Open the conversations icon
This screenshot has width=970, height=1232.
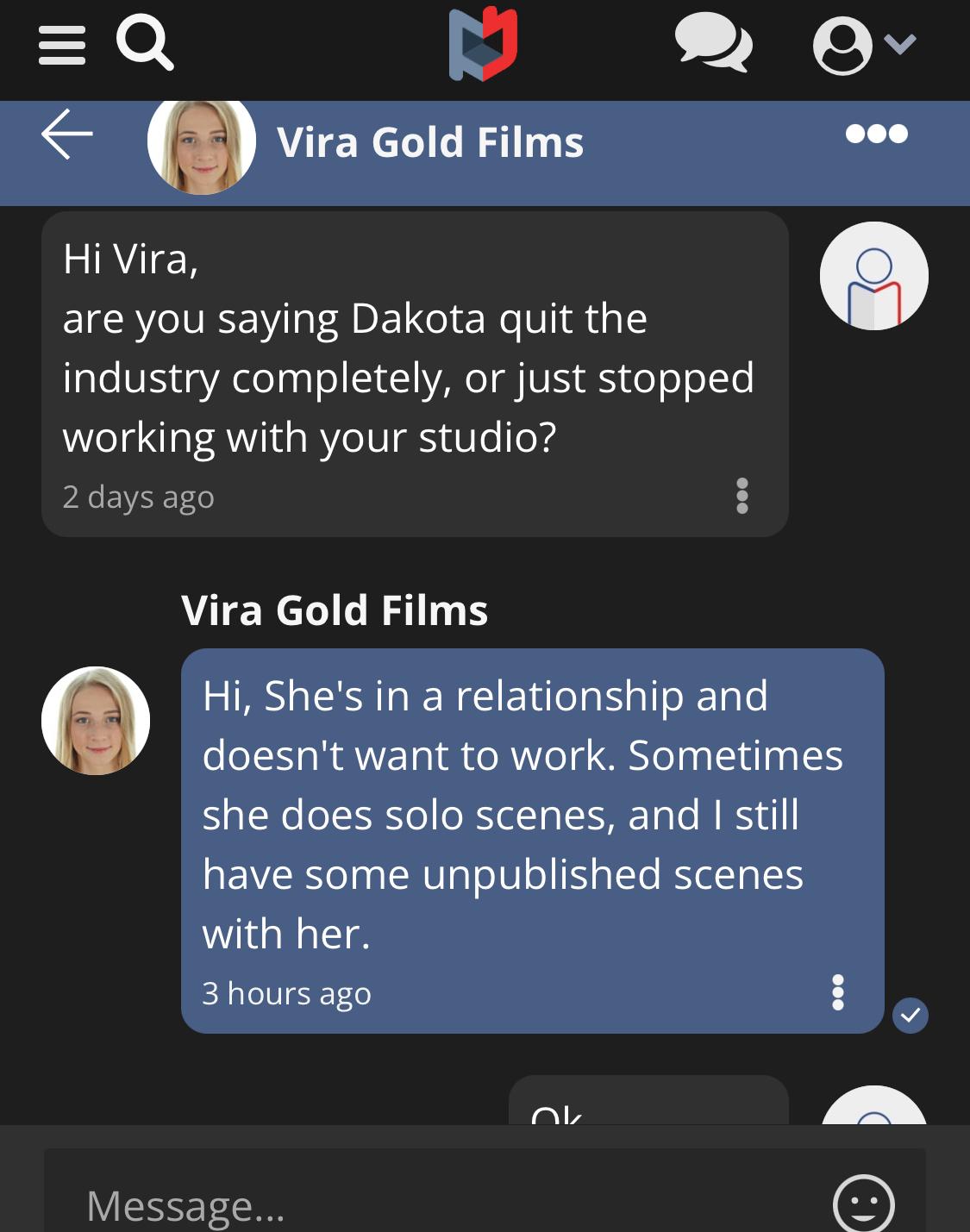(712, 42)
